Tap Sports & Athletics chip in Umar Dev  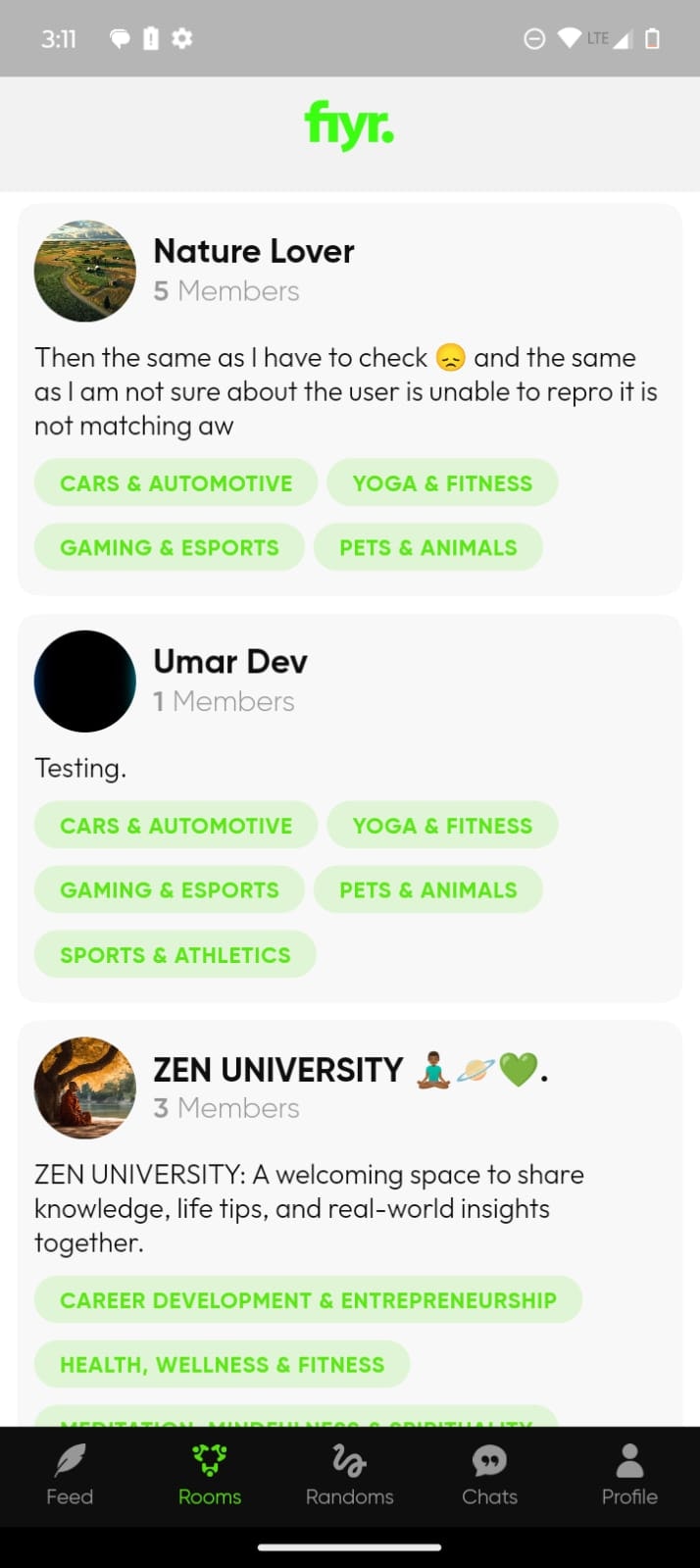click(x=175, y=955)
